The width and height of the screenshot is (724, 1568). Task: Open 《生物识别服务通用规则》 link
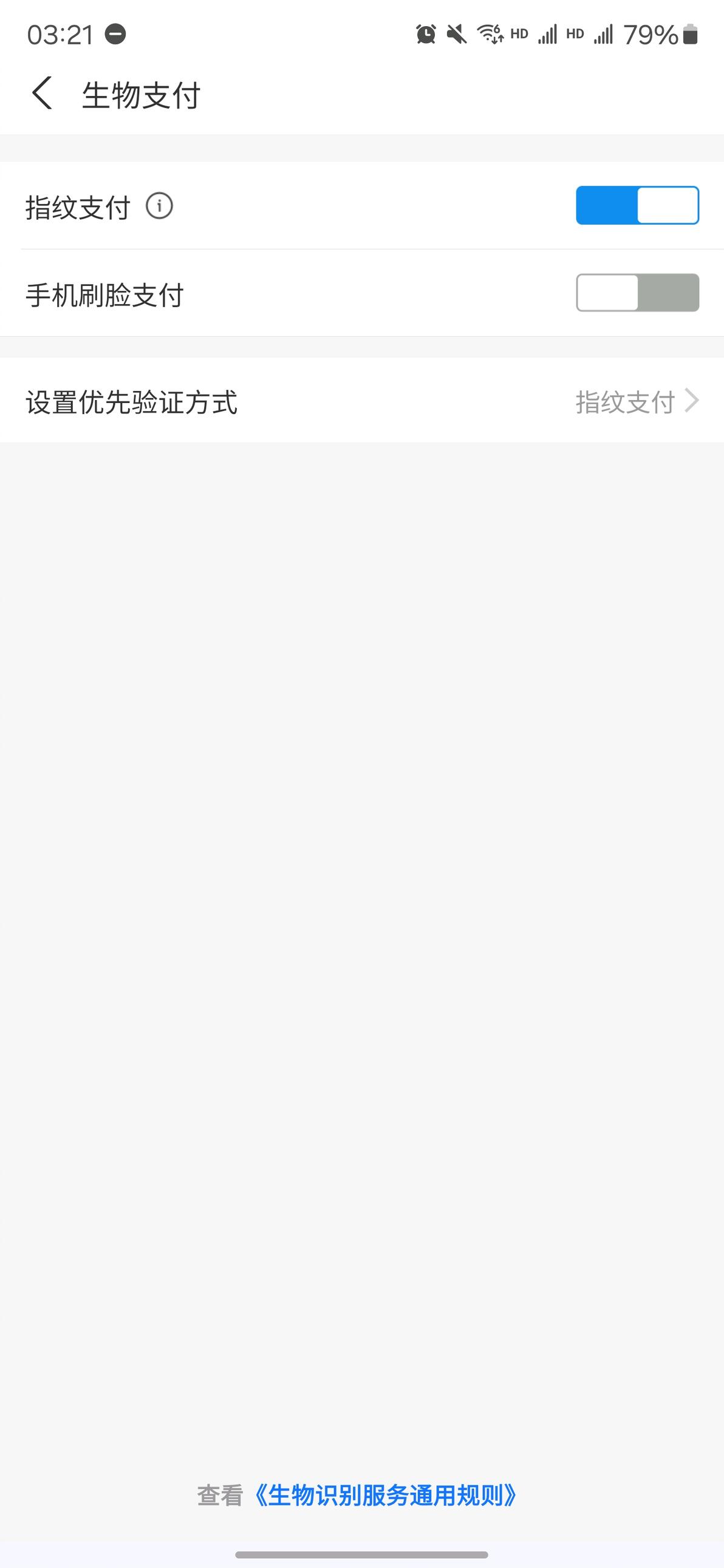[386, 1495]
